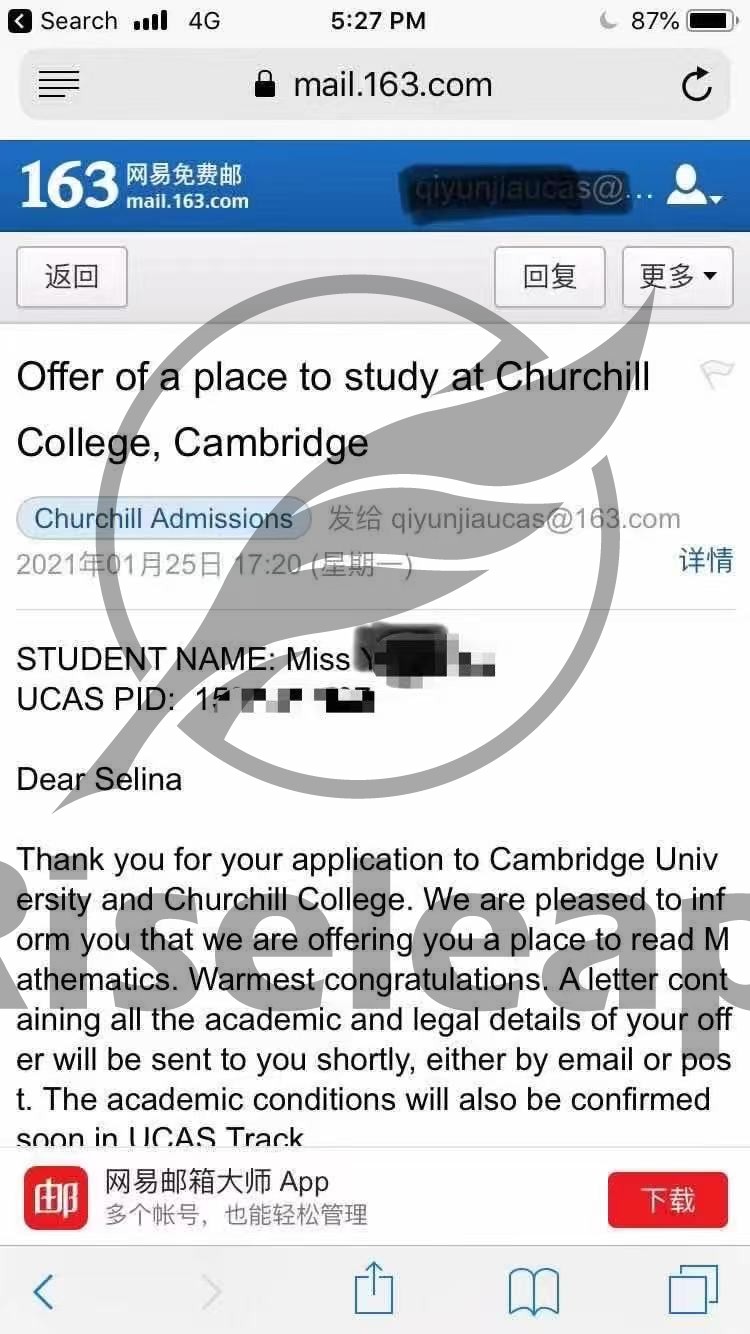Open the Safari share sheet
This screenshot has height=1334, width=750.
tap(374, 1289)
